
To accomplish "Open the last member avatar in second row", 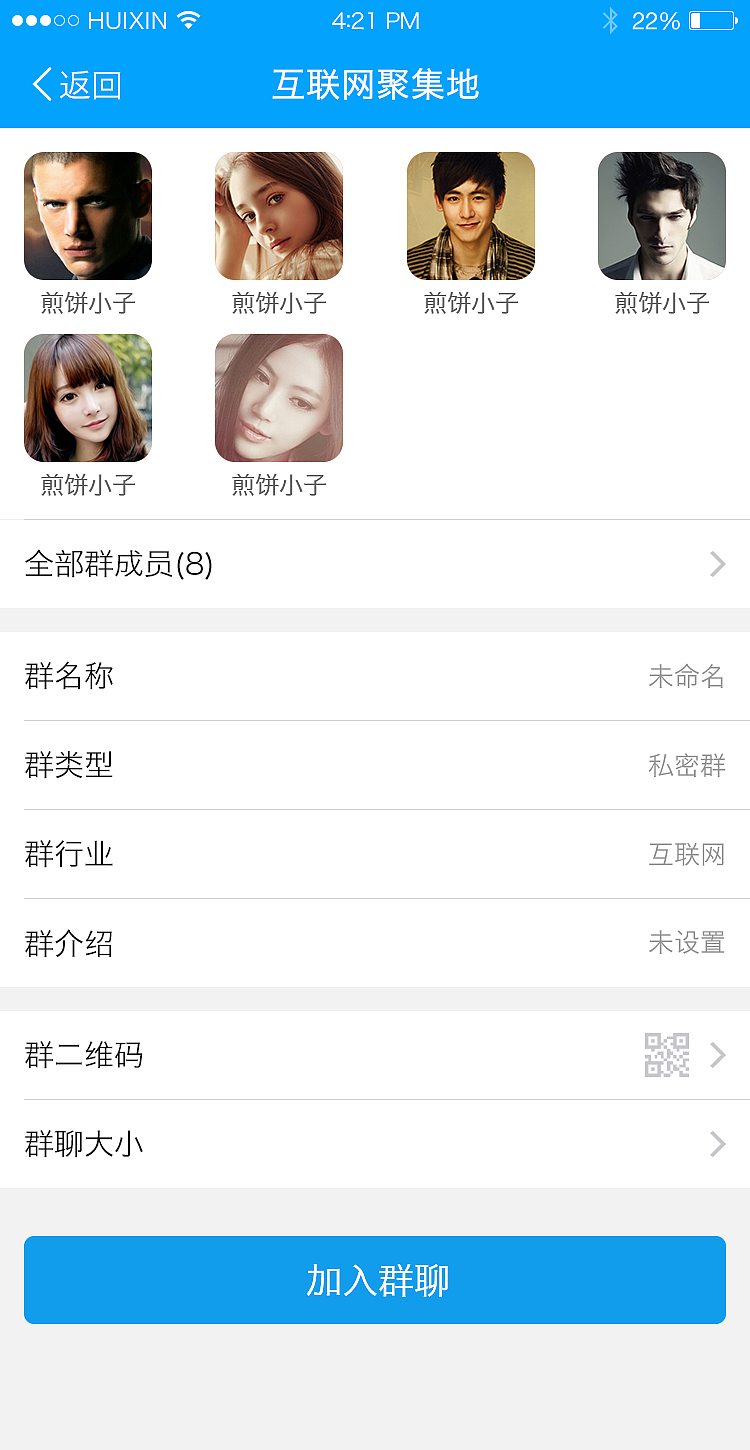I will click(x=278, y=397).
